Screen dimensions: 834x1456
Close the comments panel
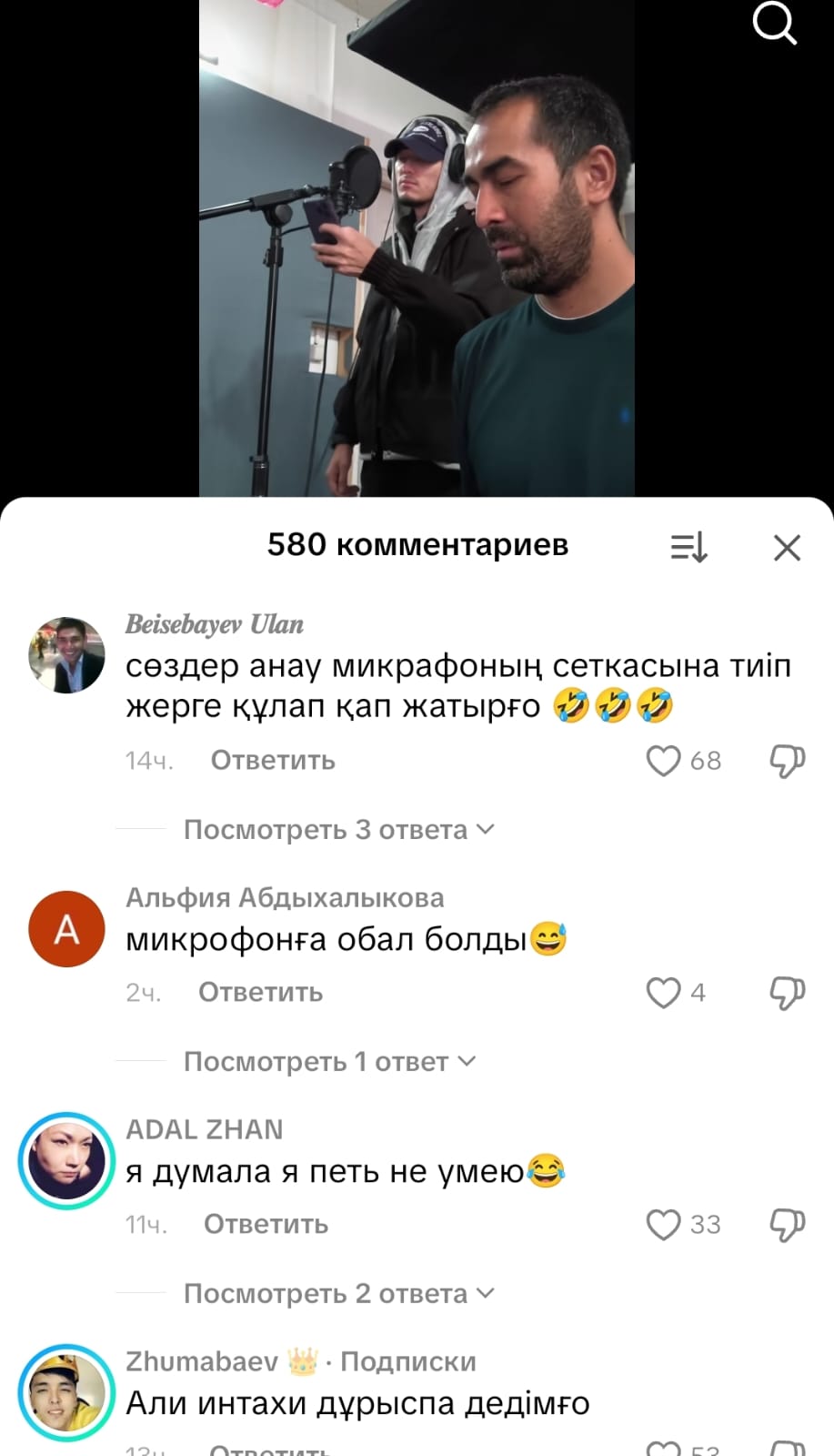(x=787, y=548)
